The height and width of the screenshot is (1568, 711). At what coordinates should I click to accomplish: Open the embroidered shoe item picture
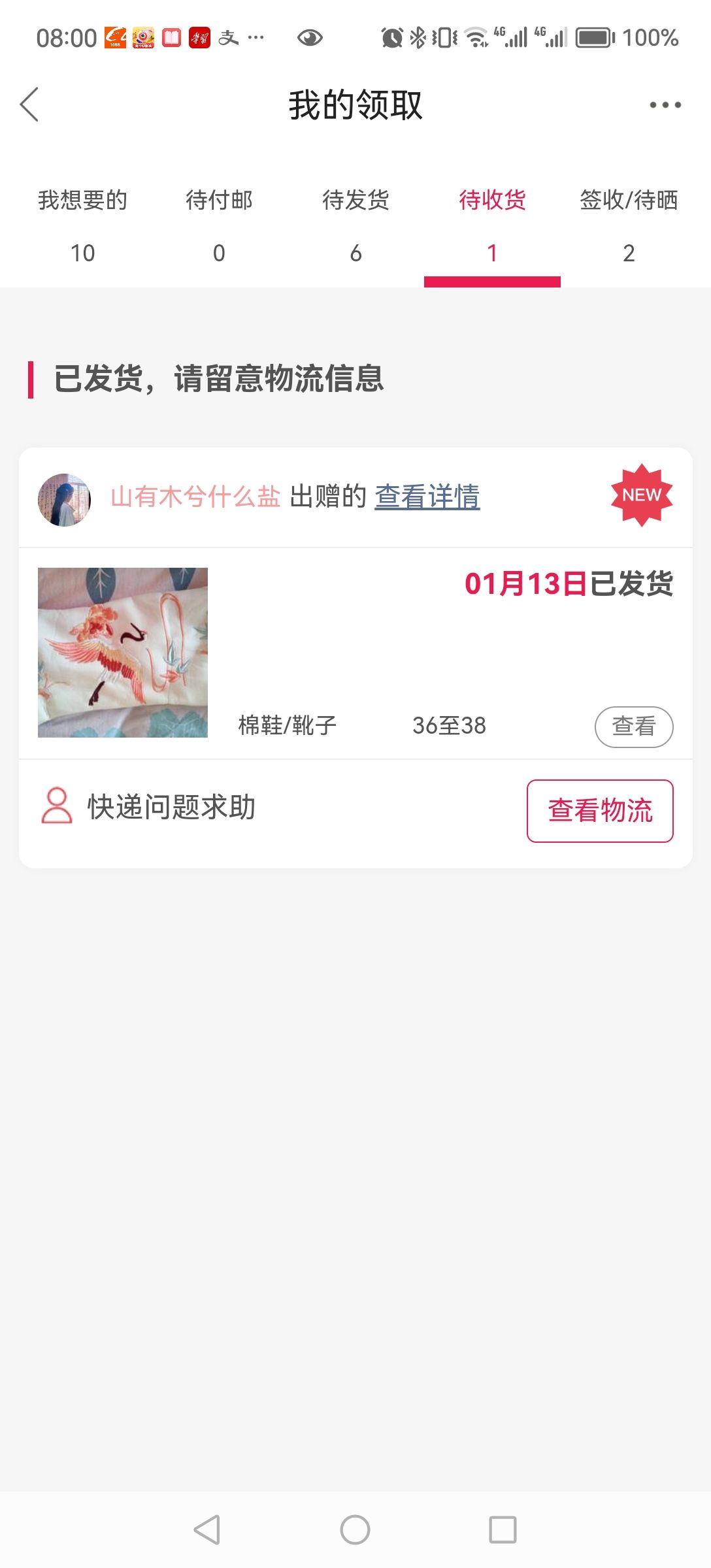click(x=123, y=653)
